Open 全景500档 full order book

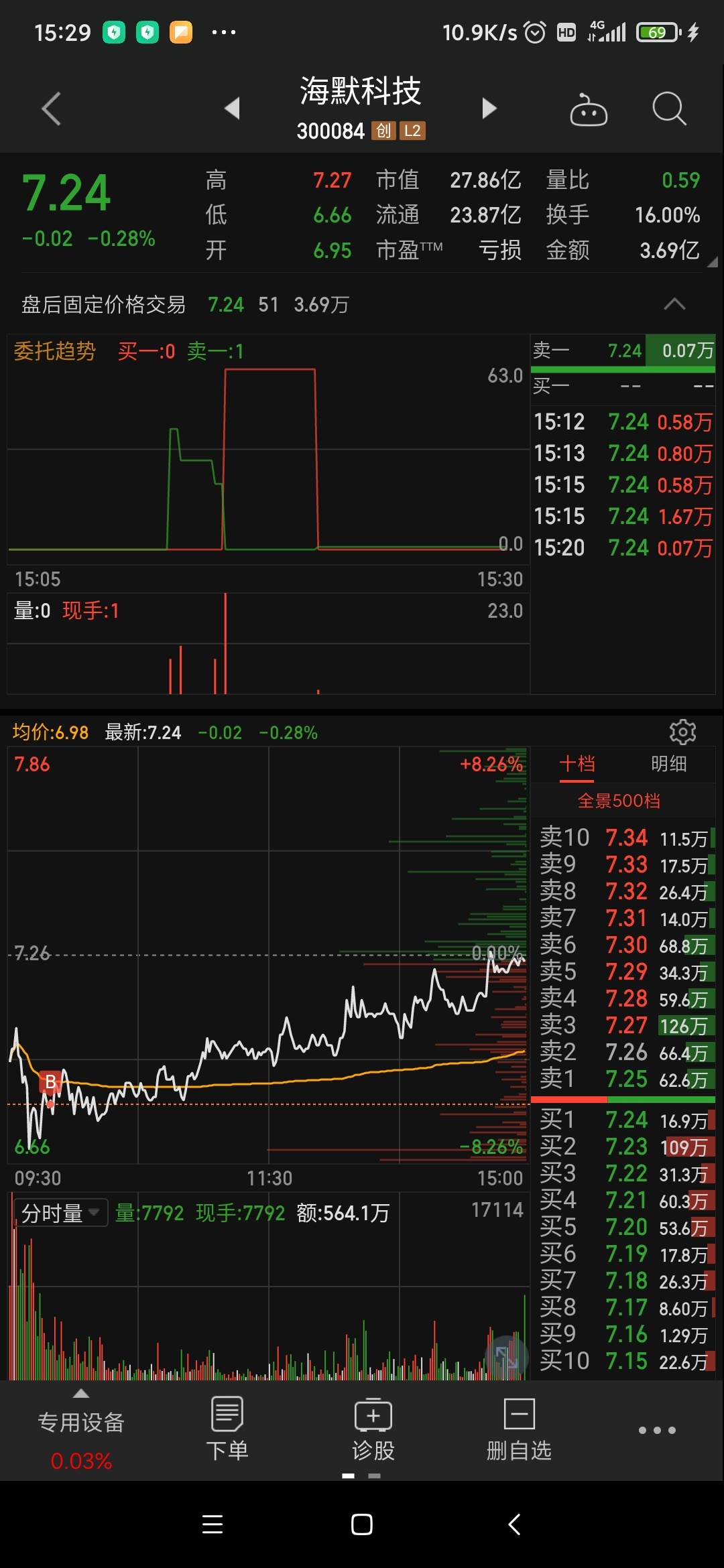tap(619, 801)
